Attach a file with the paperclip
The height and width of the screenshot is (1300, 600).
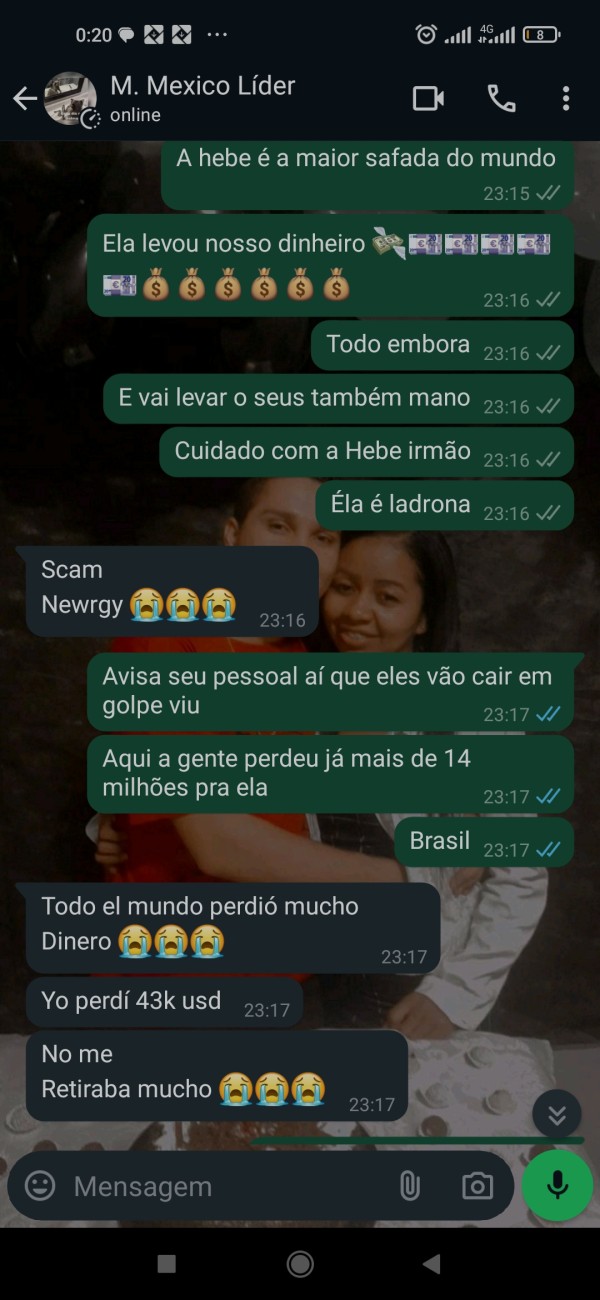pyautogui.click(x=409, y=1186)
